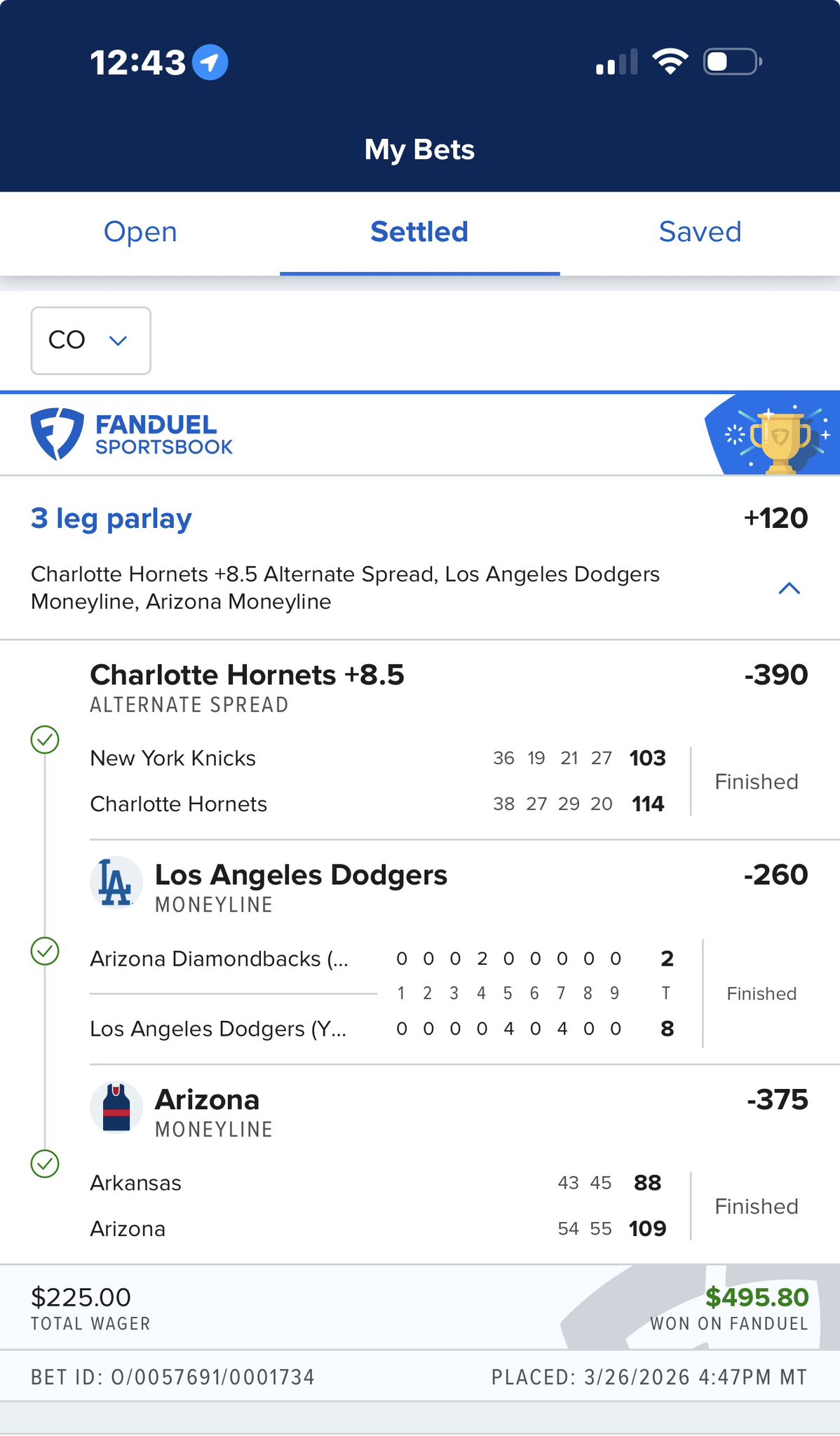Switch to the Open bets tab
Image resolution: width=840 pixels, height=1436 pixels.
point(140,232)
